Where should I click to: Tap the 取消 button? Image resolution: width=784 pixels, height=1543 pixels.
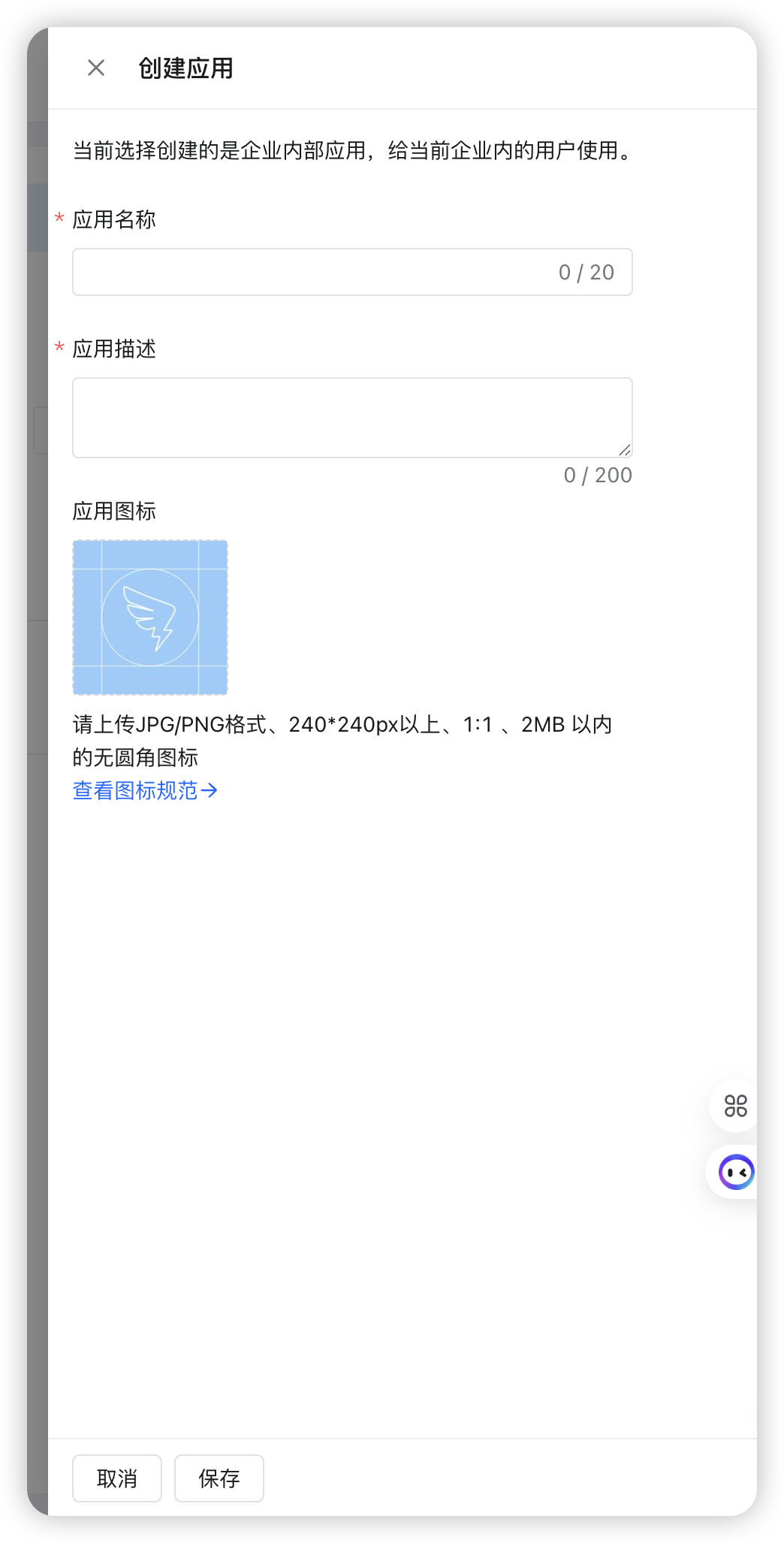[x=117, y=1478]
